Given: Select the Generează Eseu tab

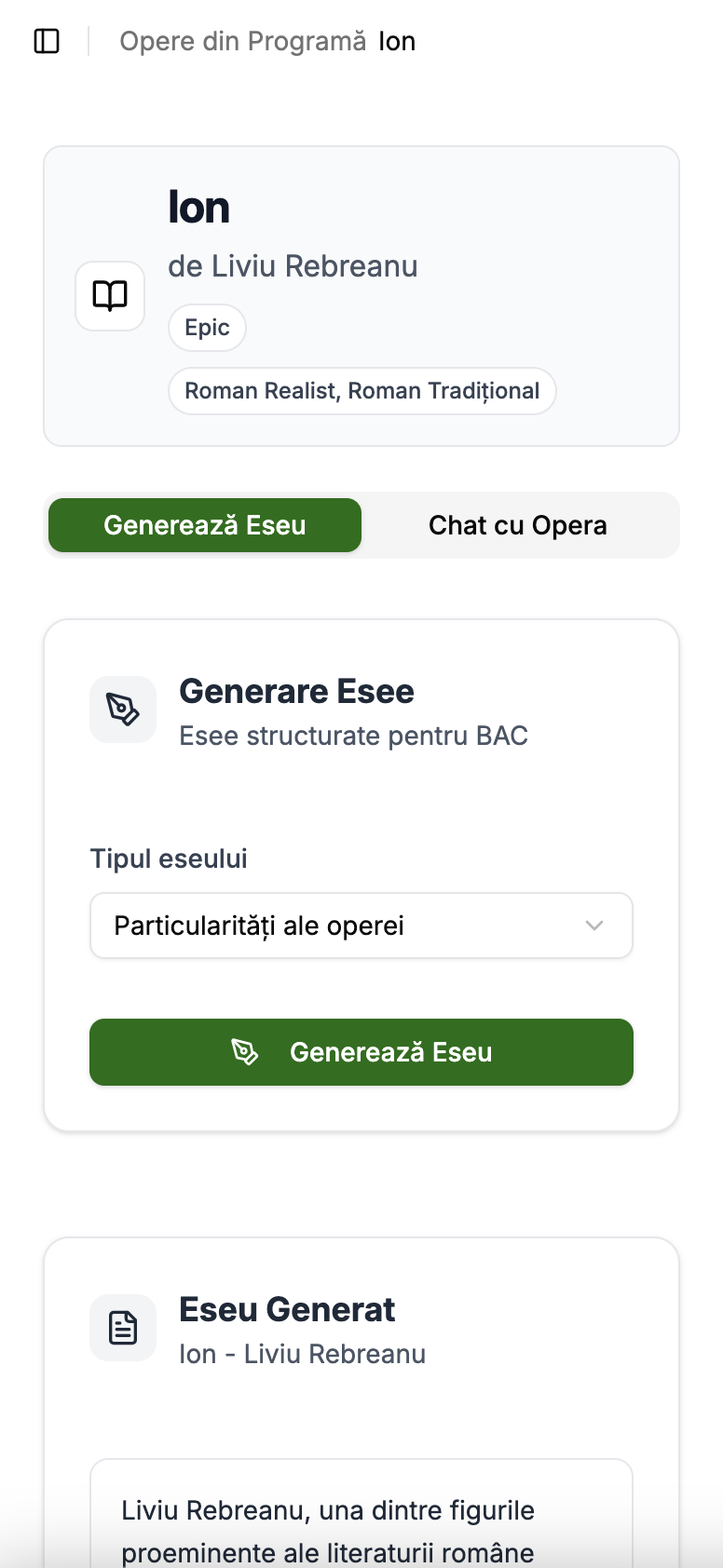Looking at the screenshot, I should (x=204, y=525).
